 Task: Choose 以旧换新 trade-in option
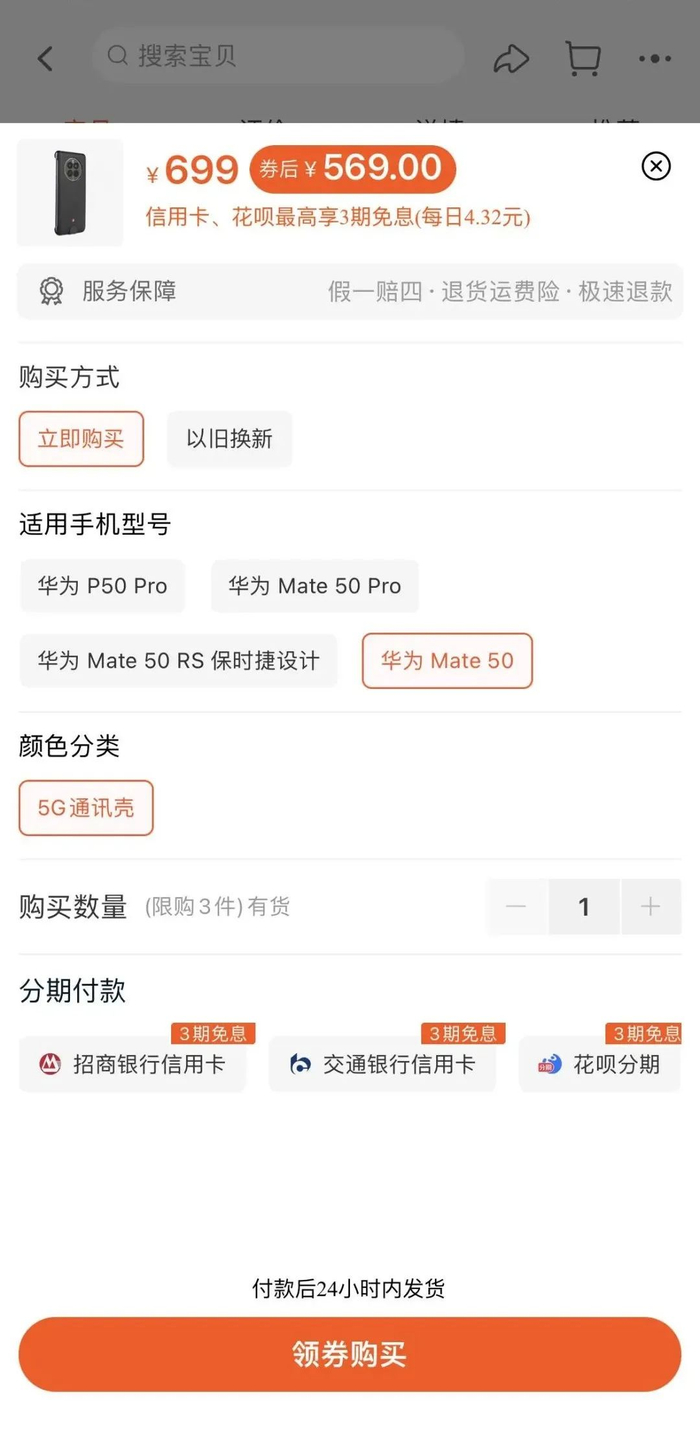click(229, 439)
